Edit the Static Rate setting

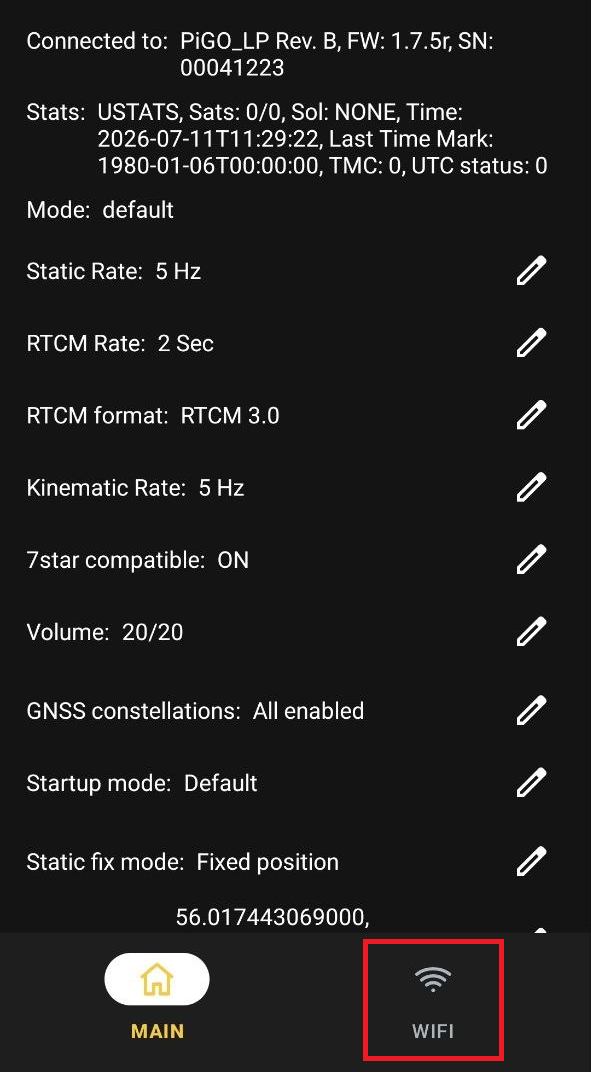pos(531,271)
